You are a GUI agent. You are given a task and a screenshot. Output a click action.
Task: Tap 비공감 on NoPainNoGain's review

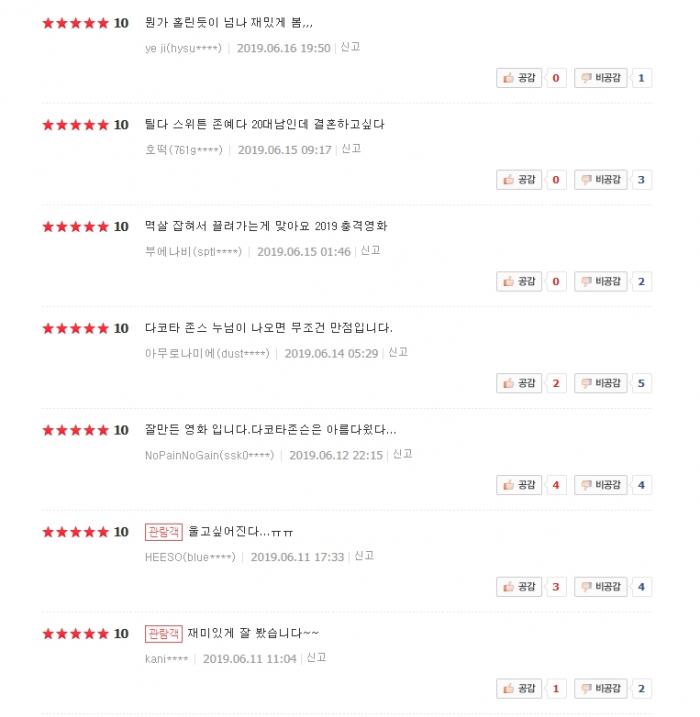600,485
